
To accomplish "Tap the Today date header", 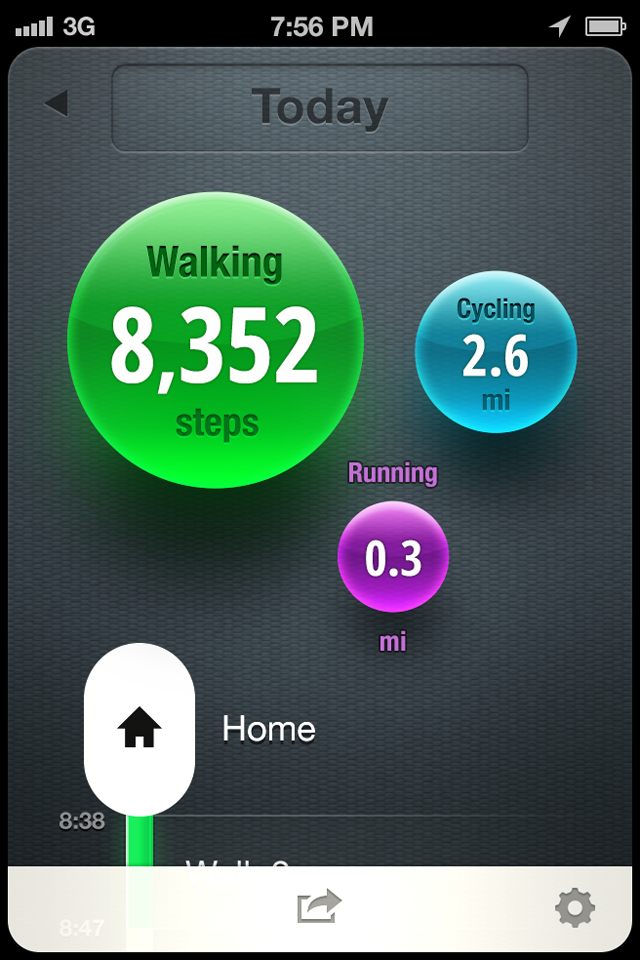I will [319, 108].
